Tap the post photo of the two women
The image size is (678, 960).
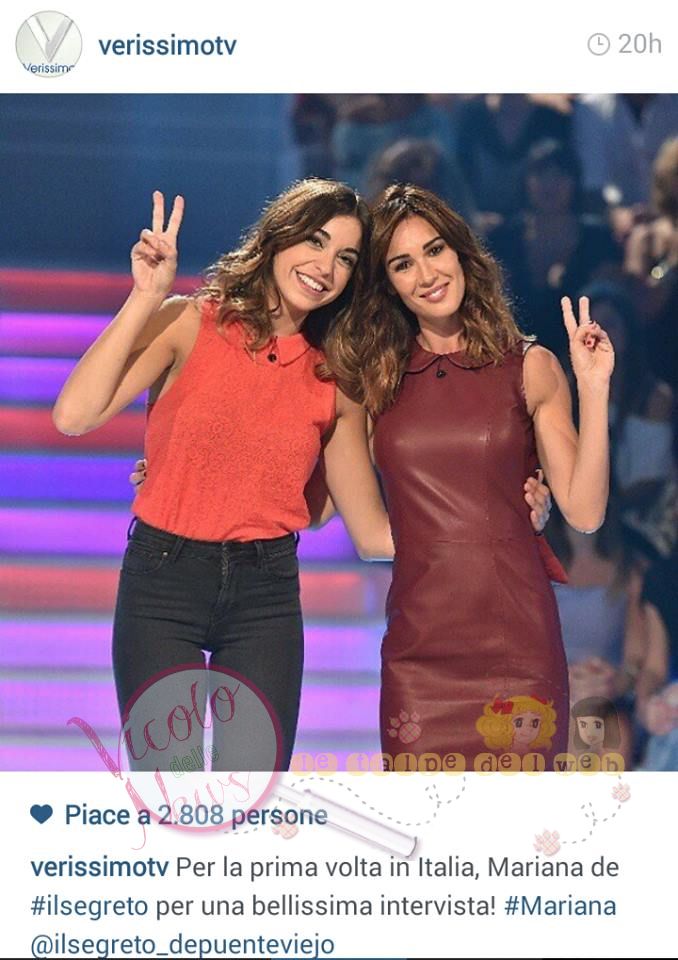pos(338,430)
